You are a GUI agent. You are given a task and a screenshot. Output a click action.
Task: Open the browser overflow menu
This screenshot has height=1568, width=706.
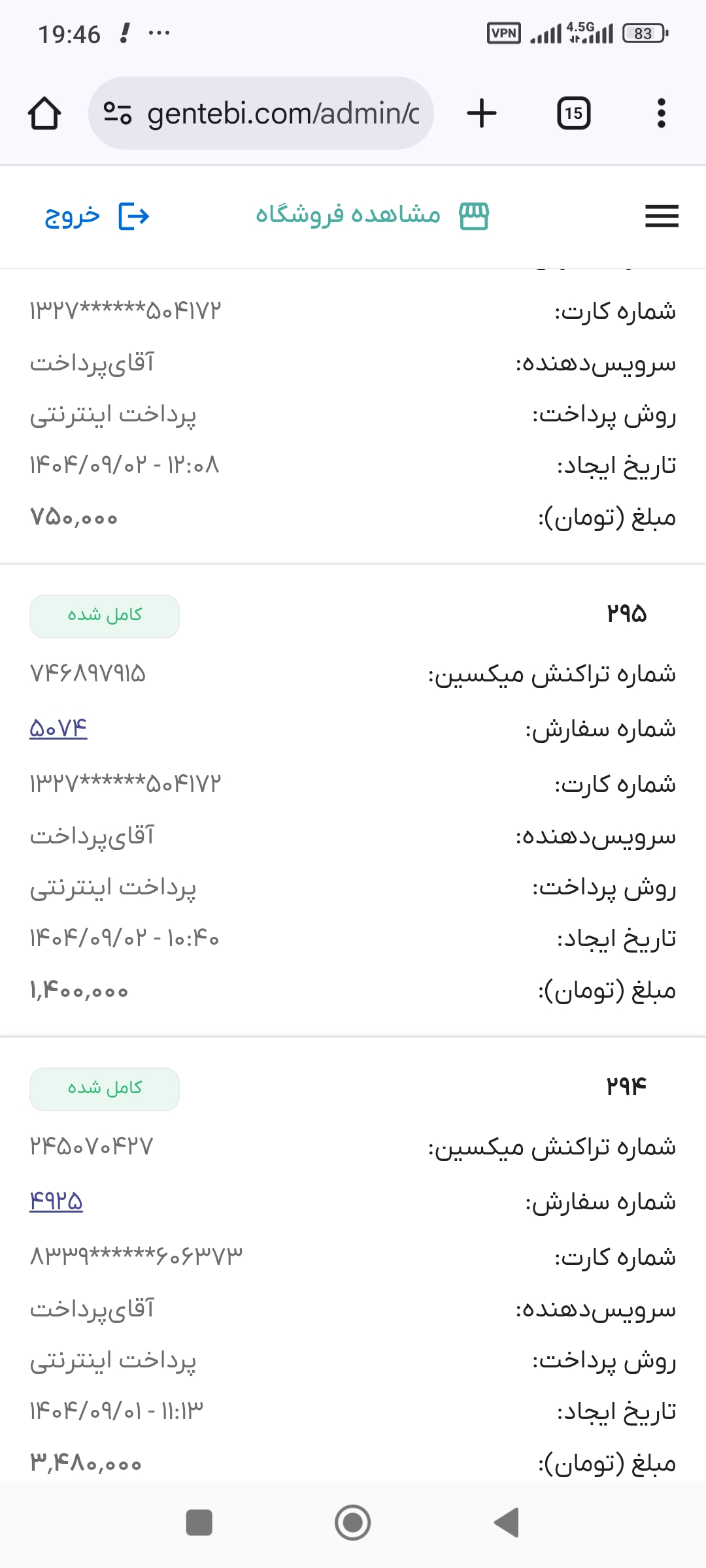661,114
